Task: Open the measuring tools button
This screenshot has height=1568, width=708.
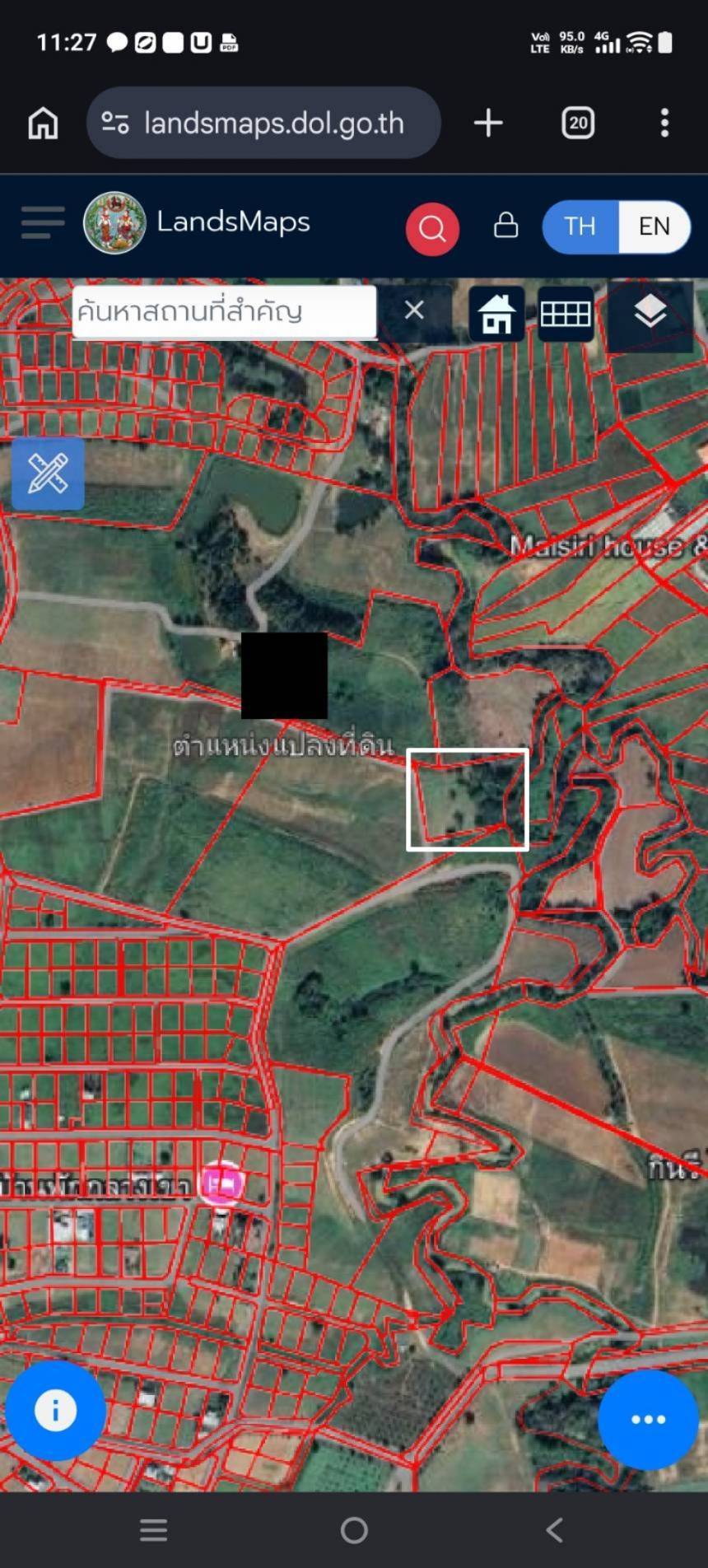Action: pos(48,474)
